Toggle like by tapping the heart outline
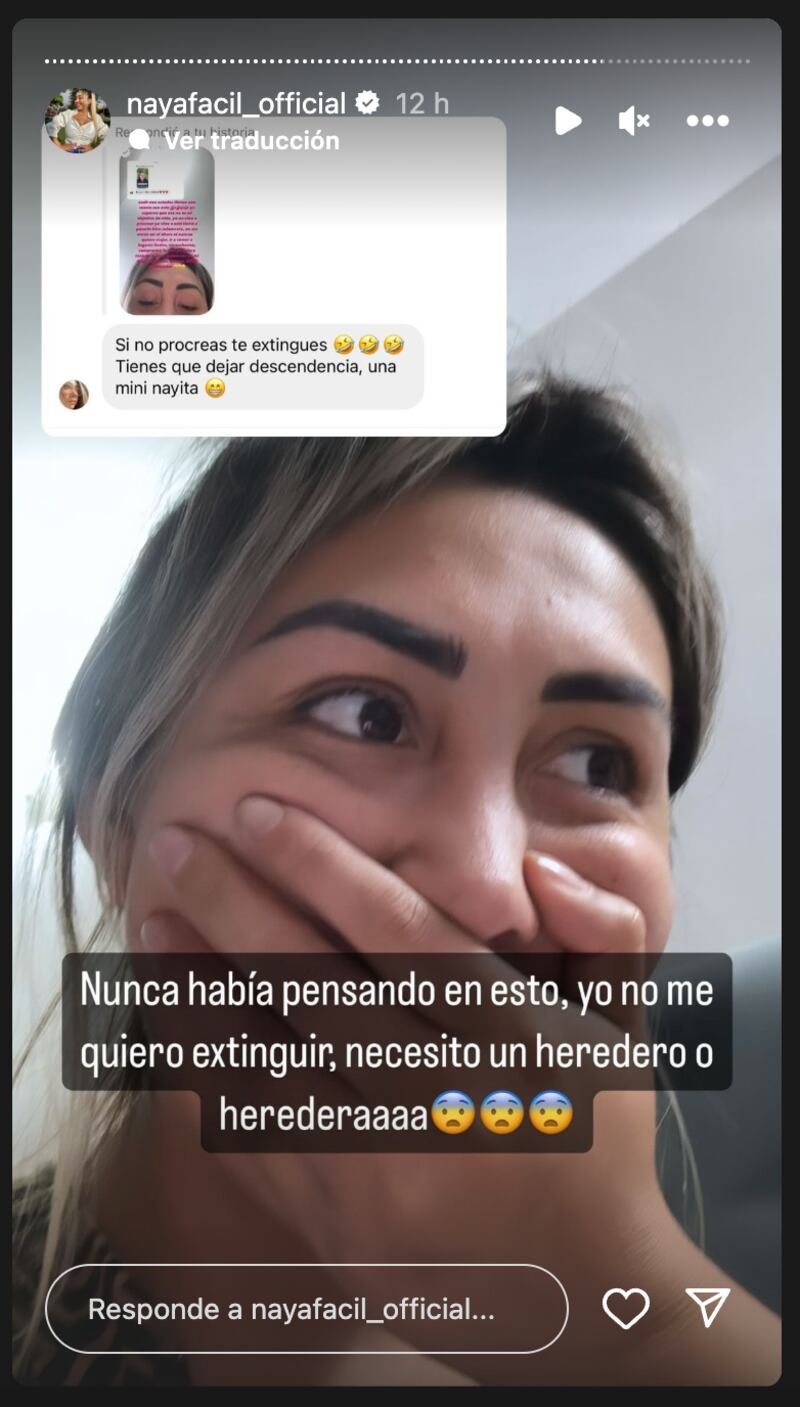The image size is (800, 1407). pyautogui.click(x=628, y=1308)
